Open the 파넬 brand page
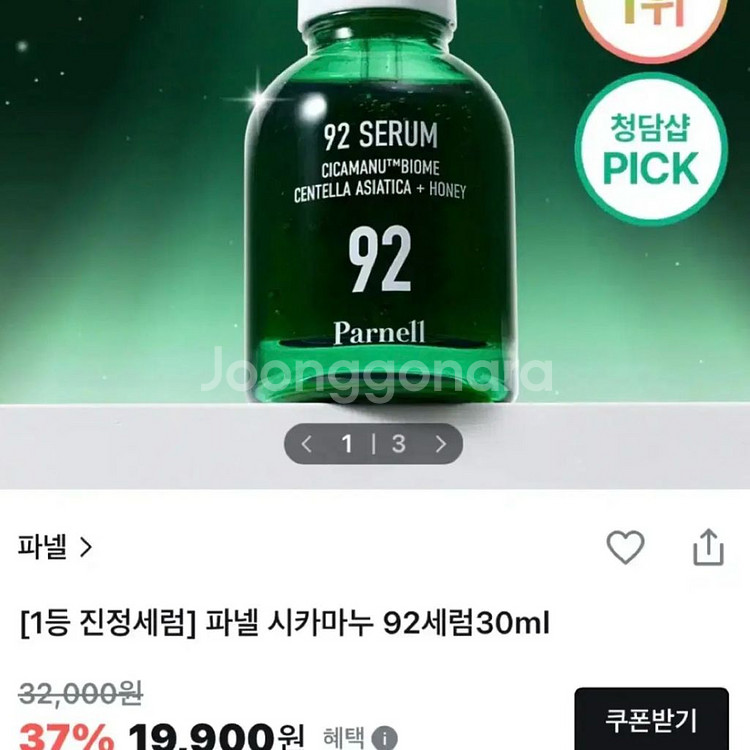The width and height of the screenshot is (750, 750). (x=55, y=547)
